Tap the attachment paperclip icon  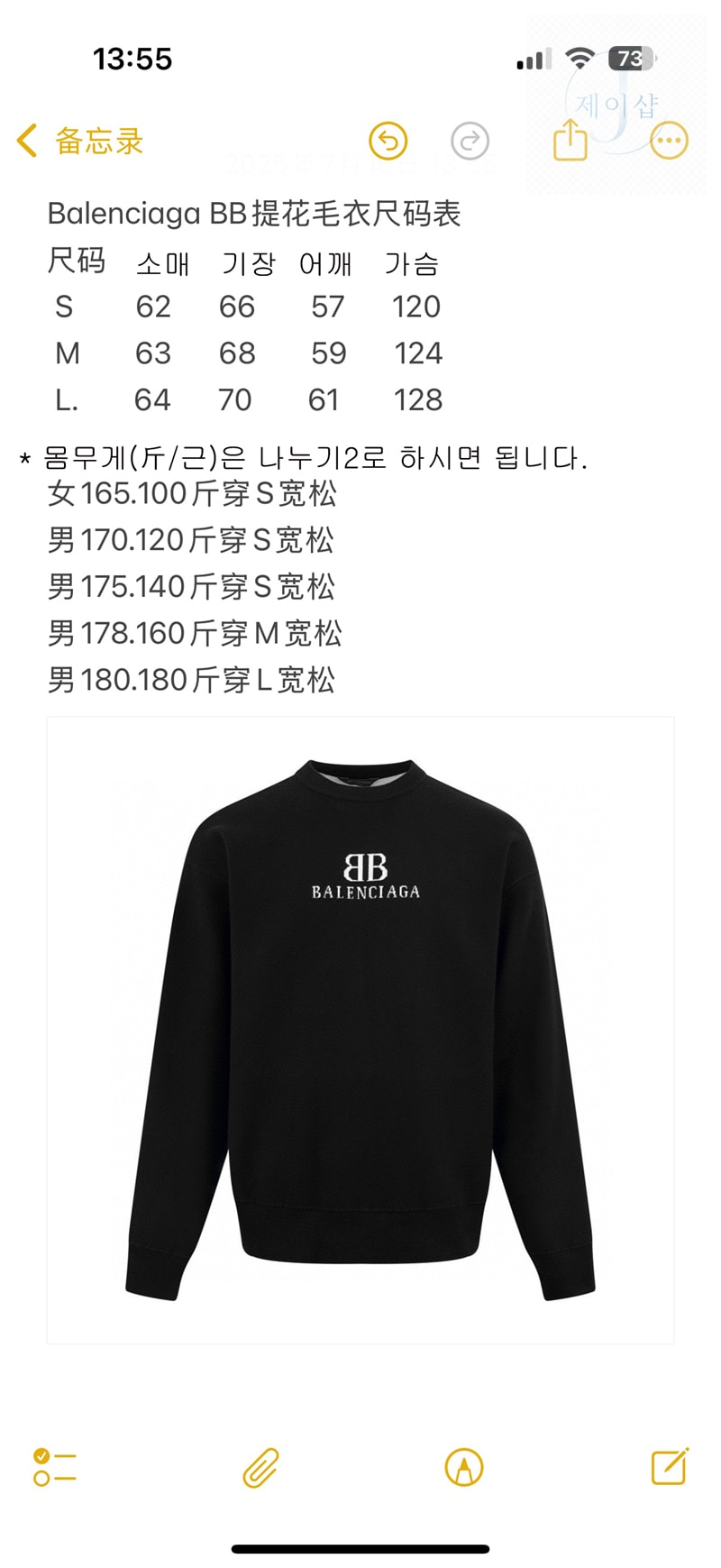click(261, 1467)
